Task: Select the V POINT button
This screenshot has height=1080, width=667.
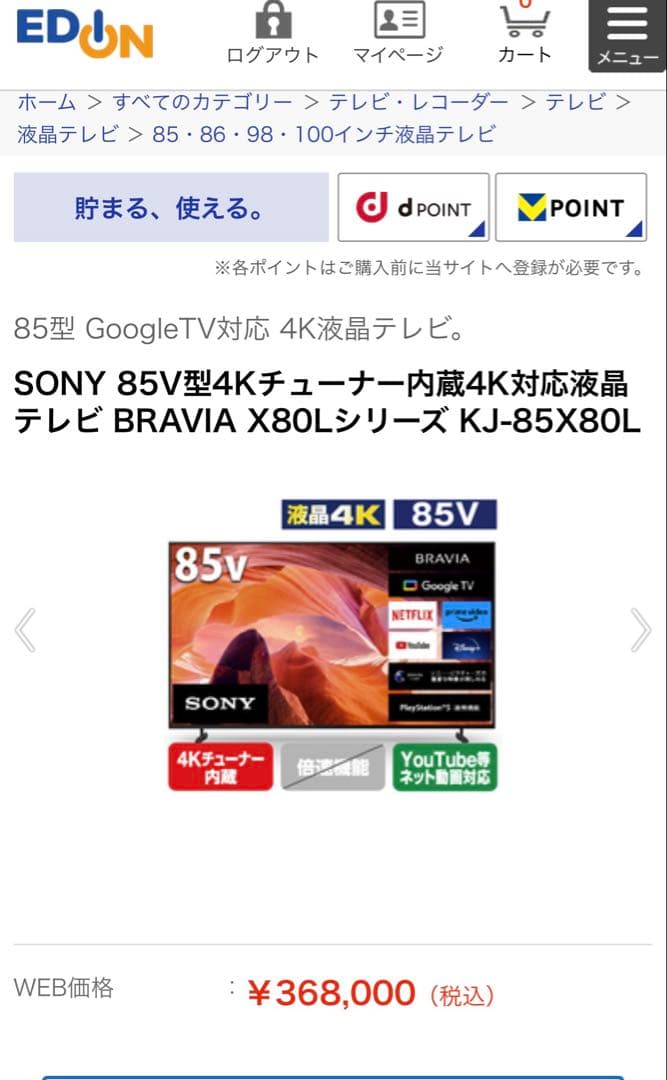Action: [570, 207]
